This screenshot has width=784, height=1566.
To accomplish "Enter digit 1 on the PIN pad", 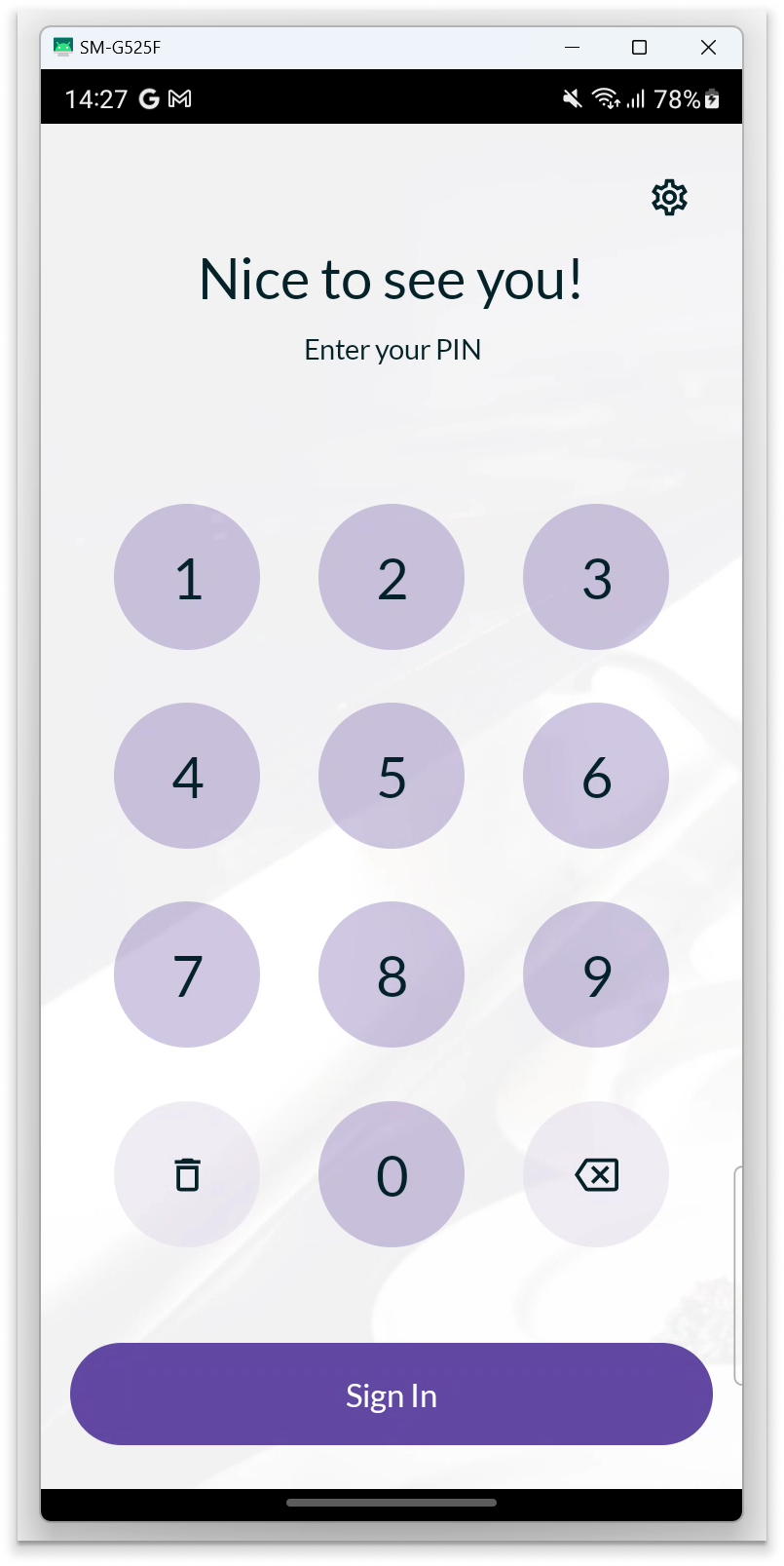I will pos(187,577).
